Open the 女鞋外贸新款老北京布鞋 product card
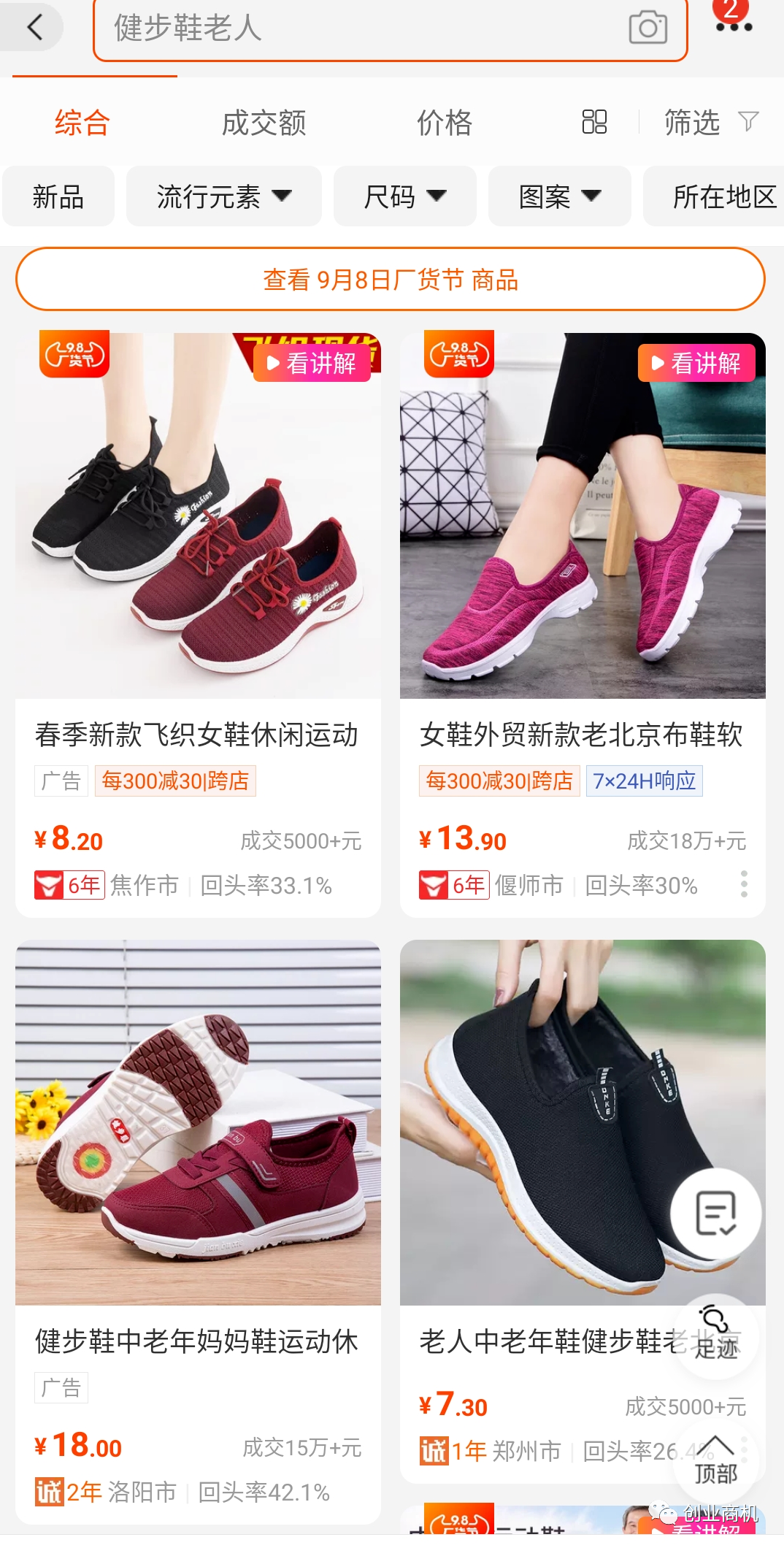Image resolution: width=784 pixels, height=1548 pixels. [x=583, y=625]
